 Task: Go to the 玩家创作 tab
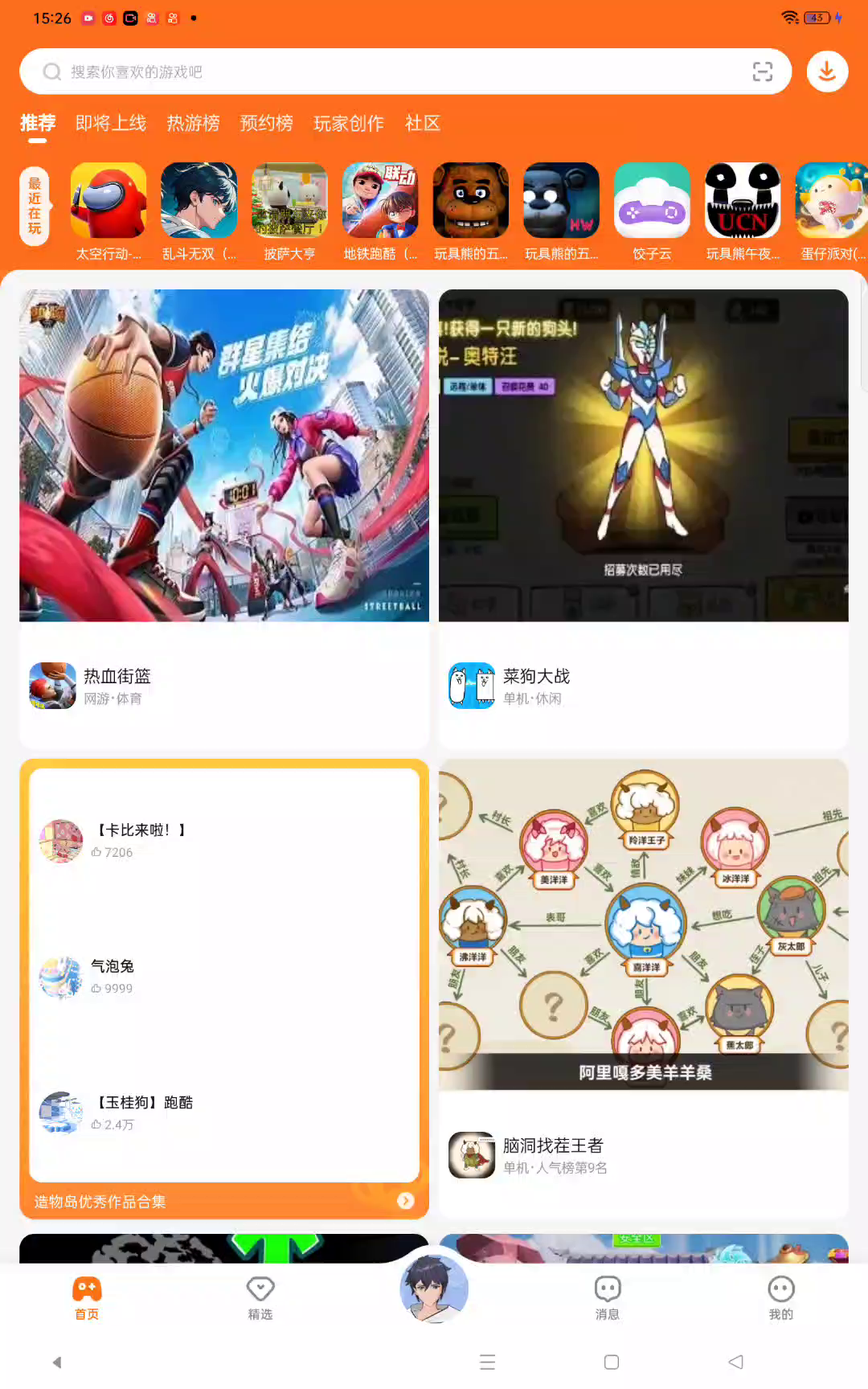click(348, 123)
